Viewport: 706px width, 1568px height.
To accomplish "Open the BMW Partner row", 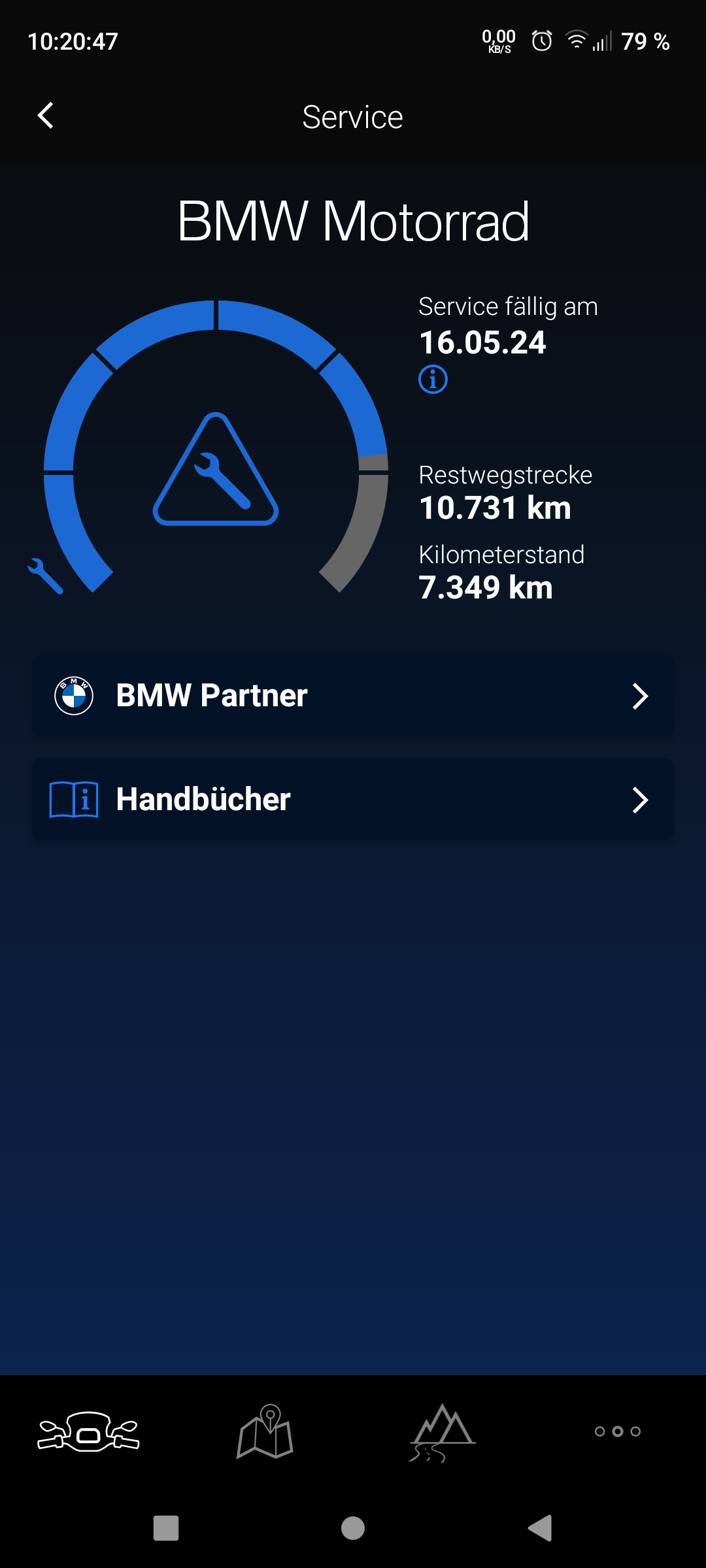I will 353,696.
